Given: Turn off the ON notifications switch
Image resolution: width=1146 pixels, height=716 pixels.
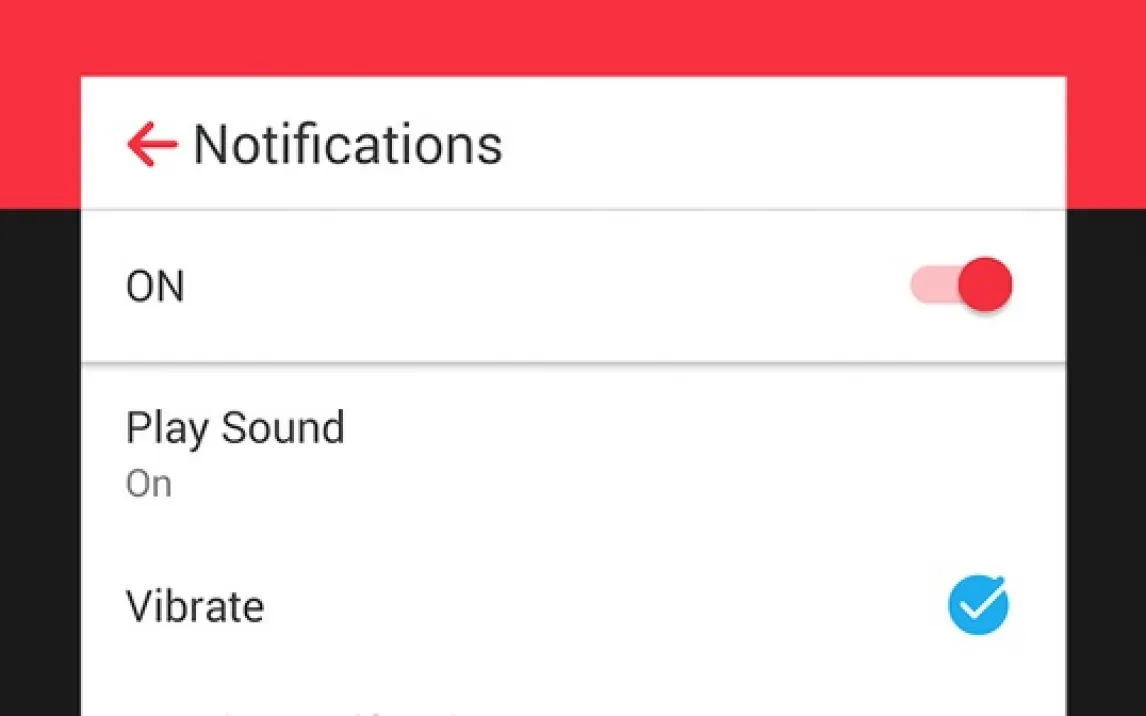Looking at the screenshot, I should 962,286.
